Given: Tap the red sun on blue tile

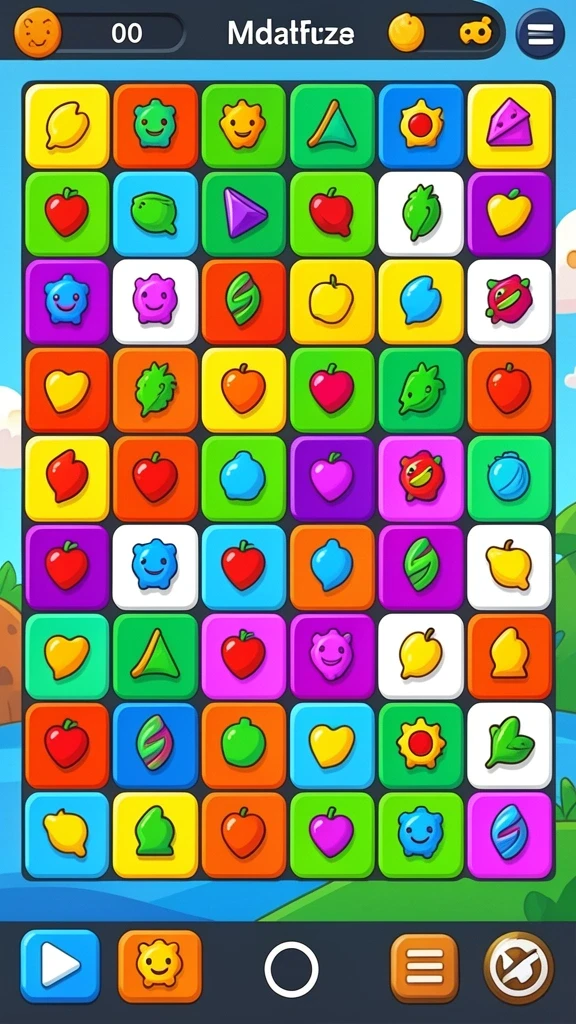Looking at the screenshot, I should (421, 125).
